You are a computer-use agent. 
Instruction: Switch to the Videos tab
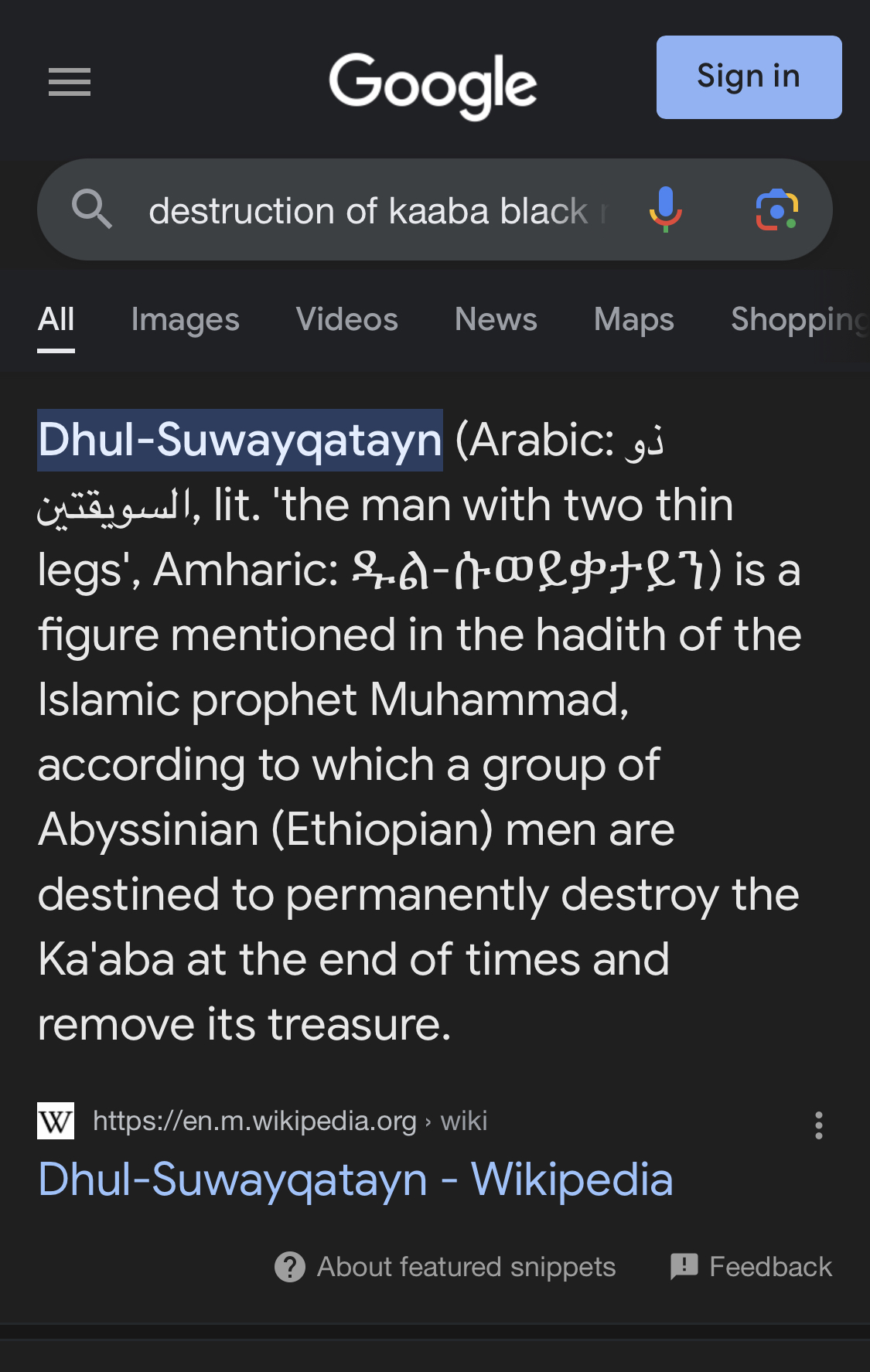tap(346, 320)
